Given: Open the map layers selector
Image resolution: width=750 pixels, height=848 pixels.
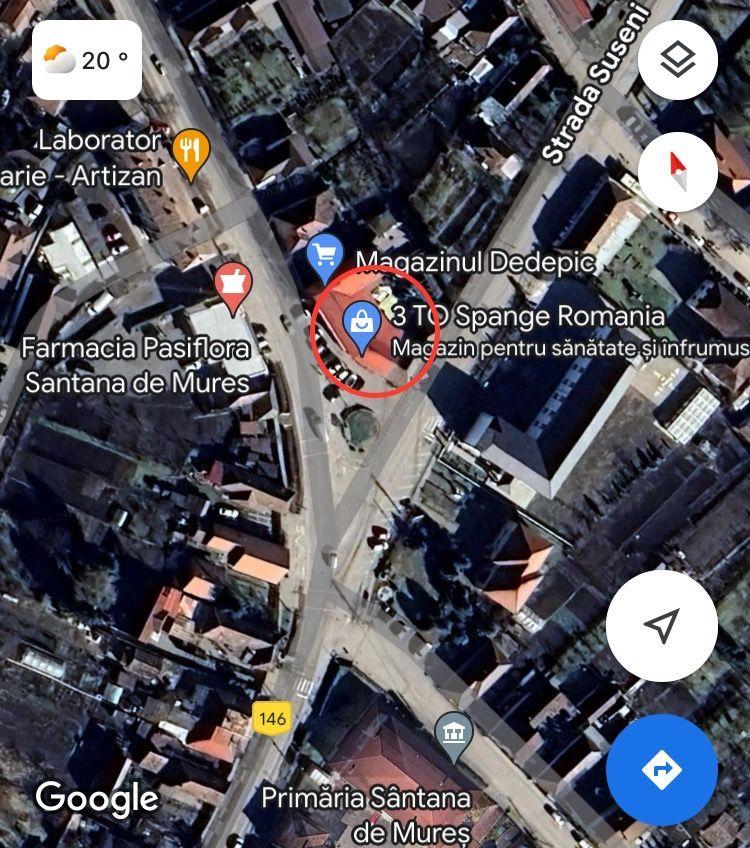Looking at the screenshot, I should click(677, 60).
